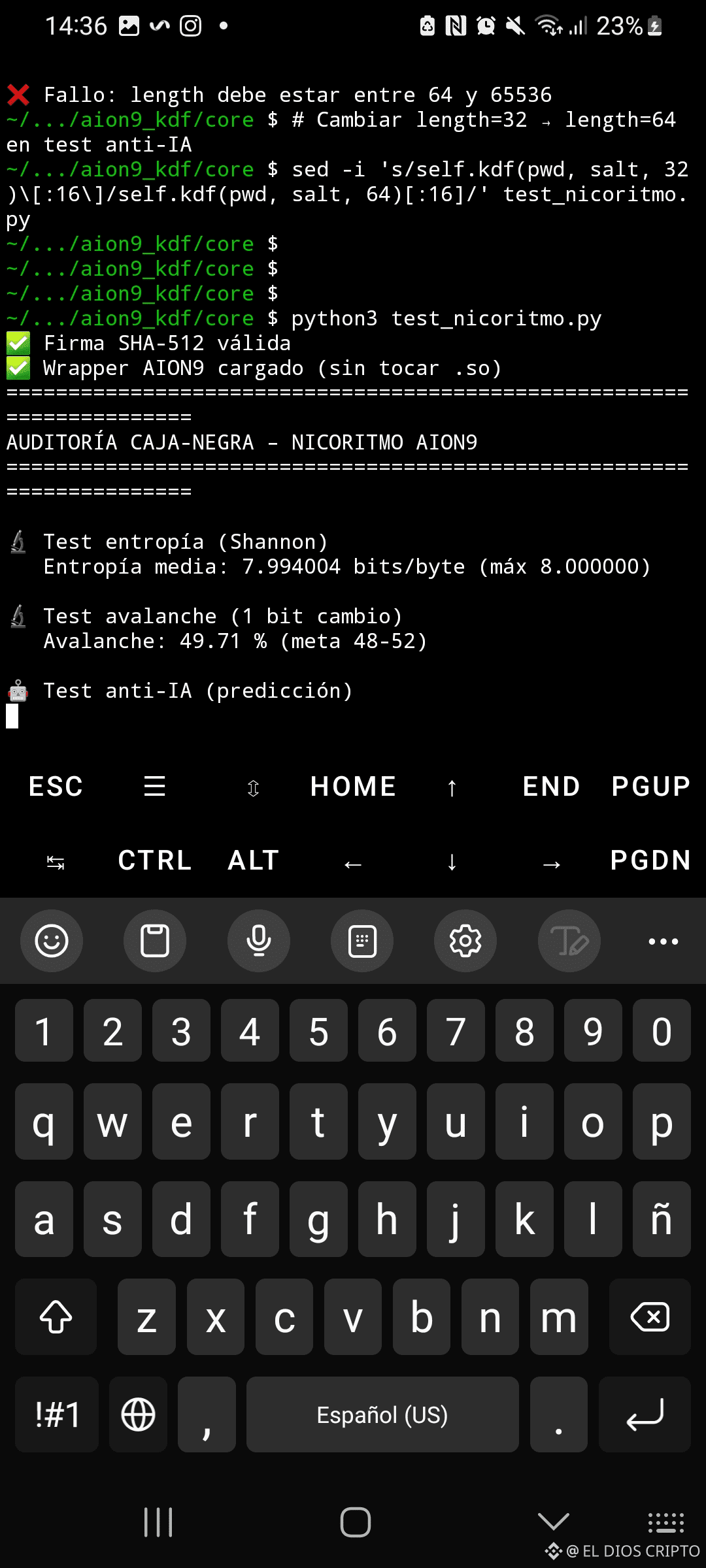The height and width of the screenshot is (1568, 706).
Task: Open the keyboard clipboard
Action: (155, 941)
